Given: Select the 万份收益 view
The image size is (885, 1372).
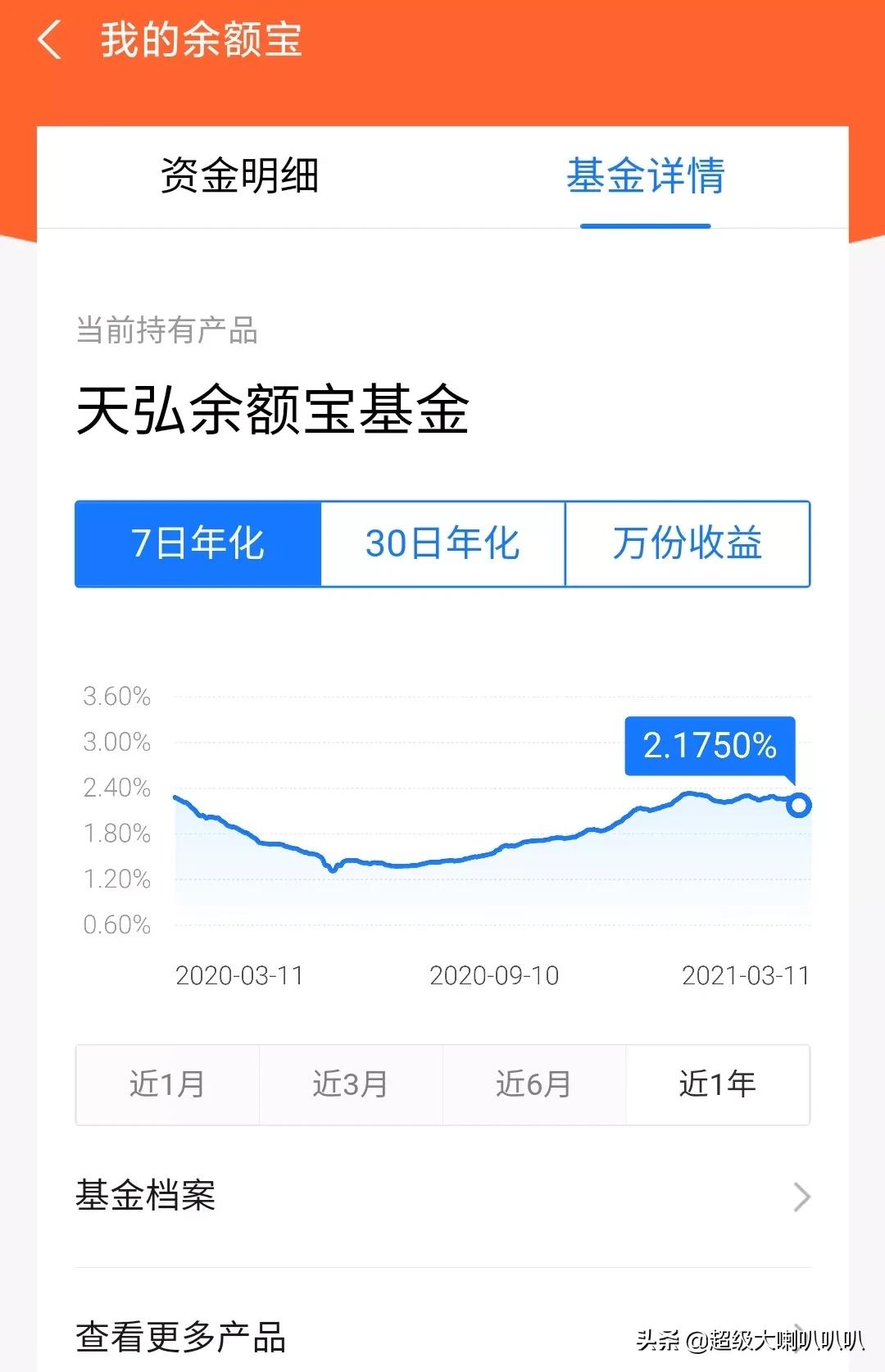Looking at the screenshot, I should coord(688,543).
